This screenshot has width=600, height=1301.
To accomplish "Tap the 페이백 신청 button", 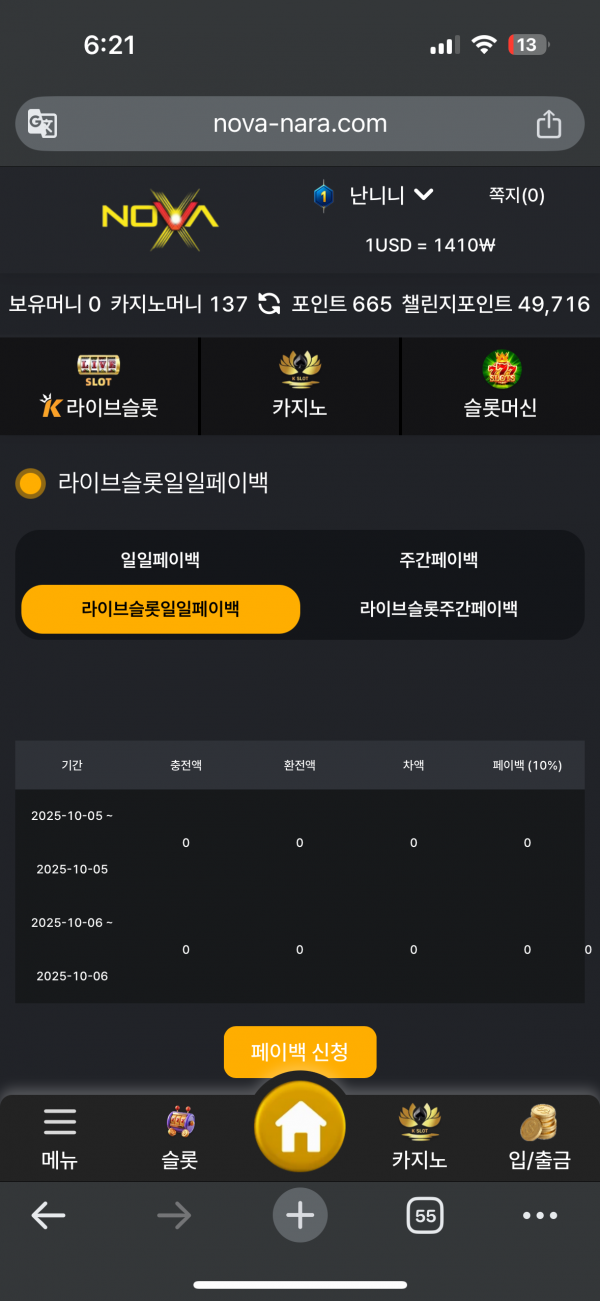I will [x=300, y=1052].
